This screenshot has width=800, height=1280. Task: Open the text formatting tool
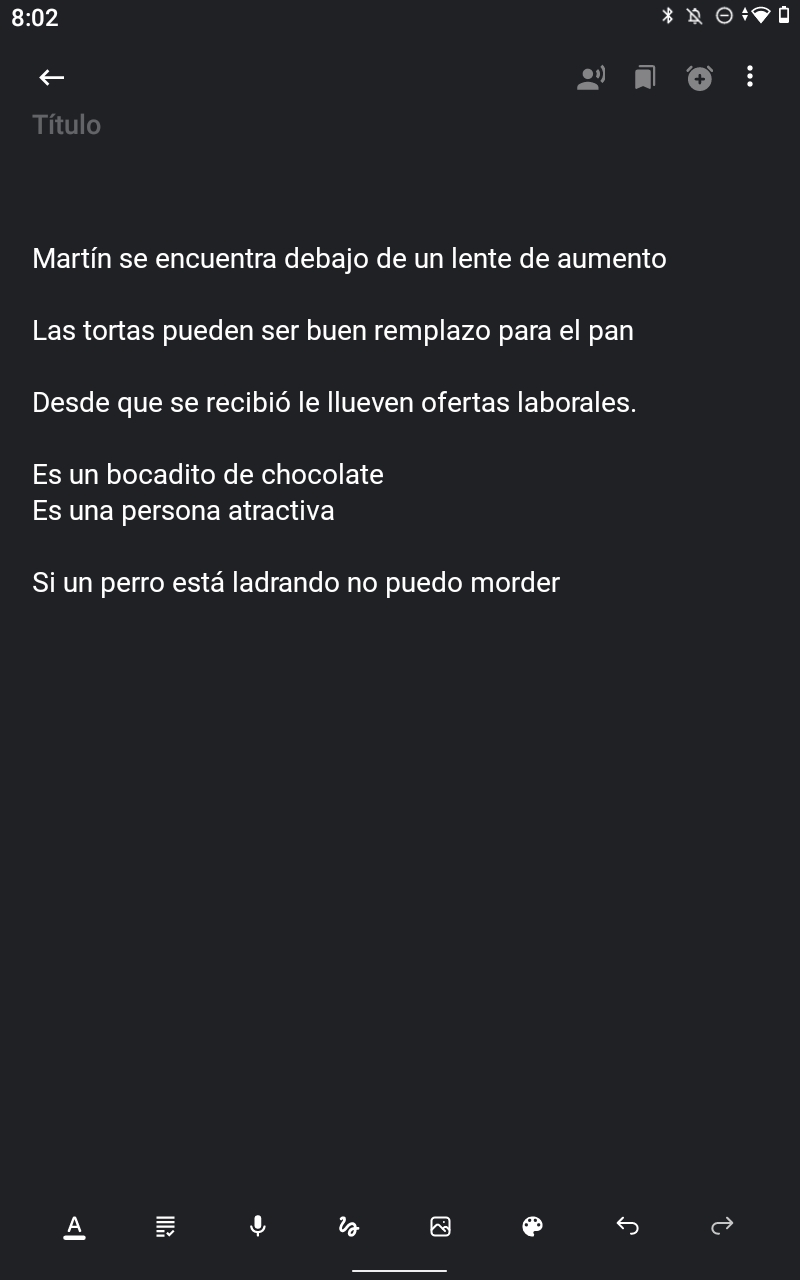74,1226
